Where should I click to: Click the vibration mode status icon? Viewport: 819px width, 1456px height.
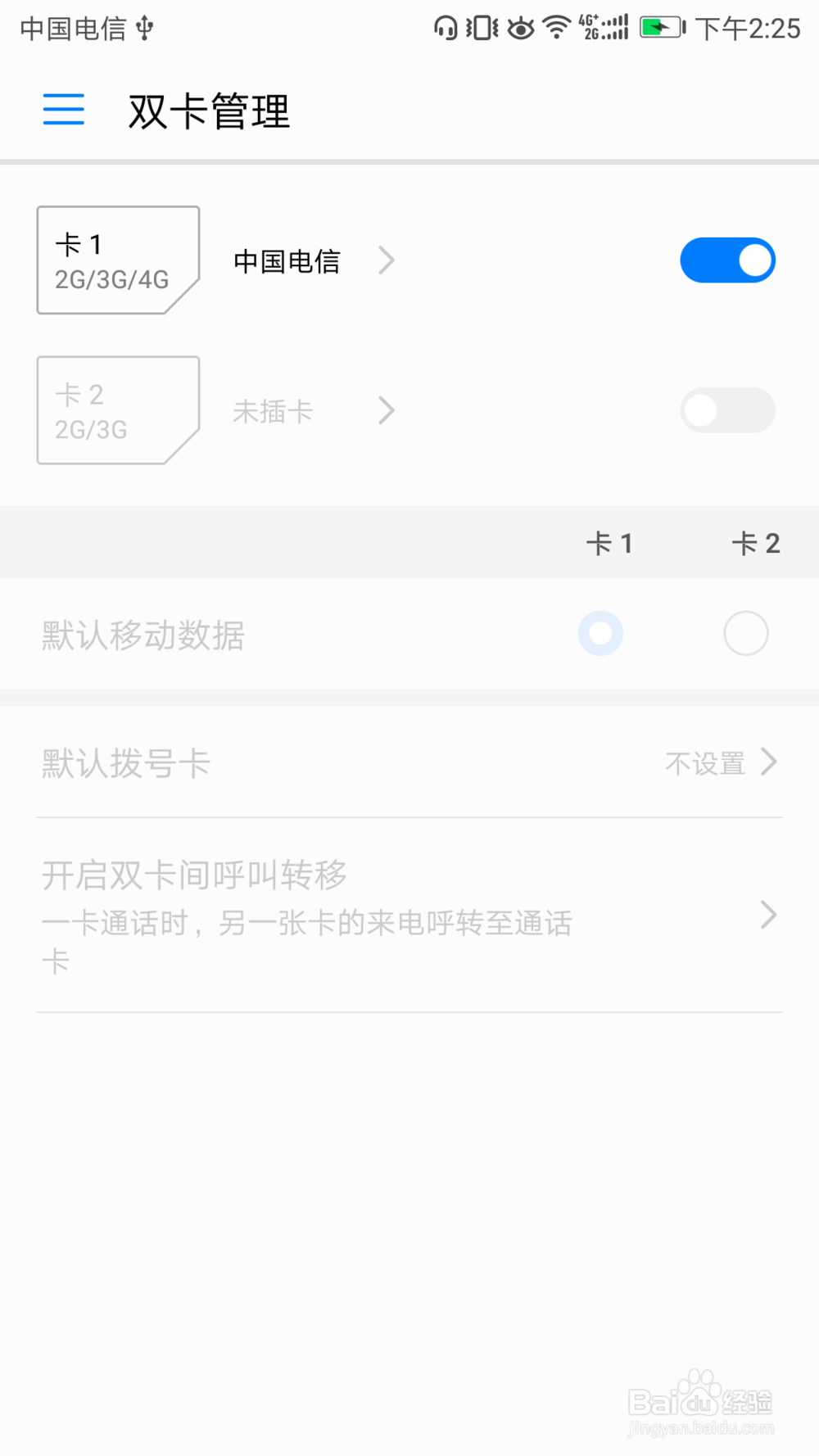482,27
